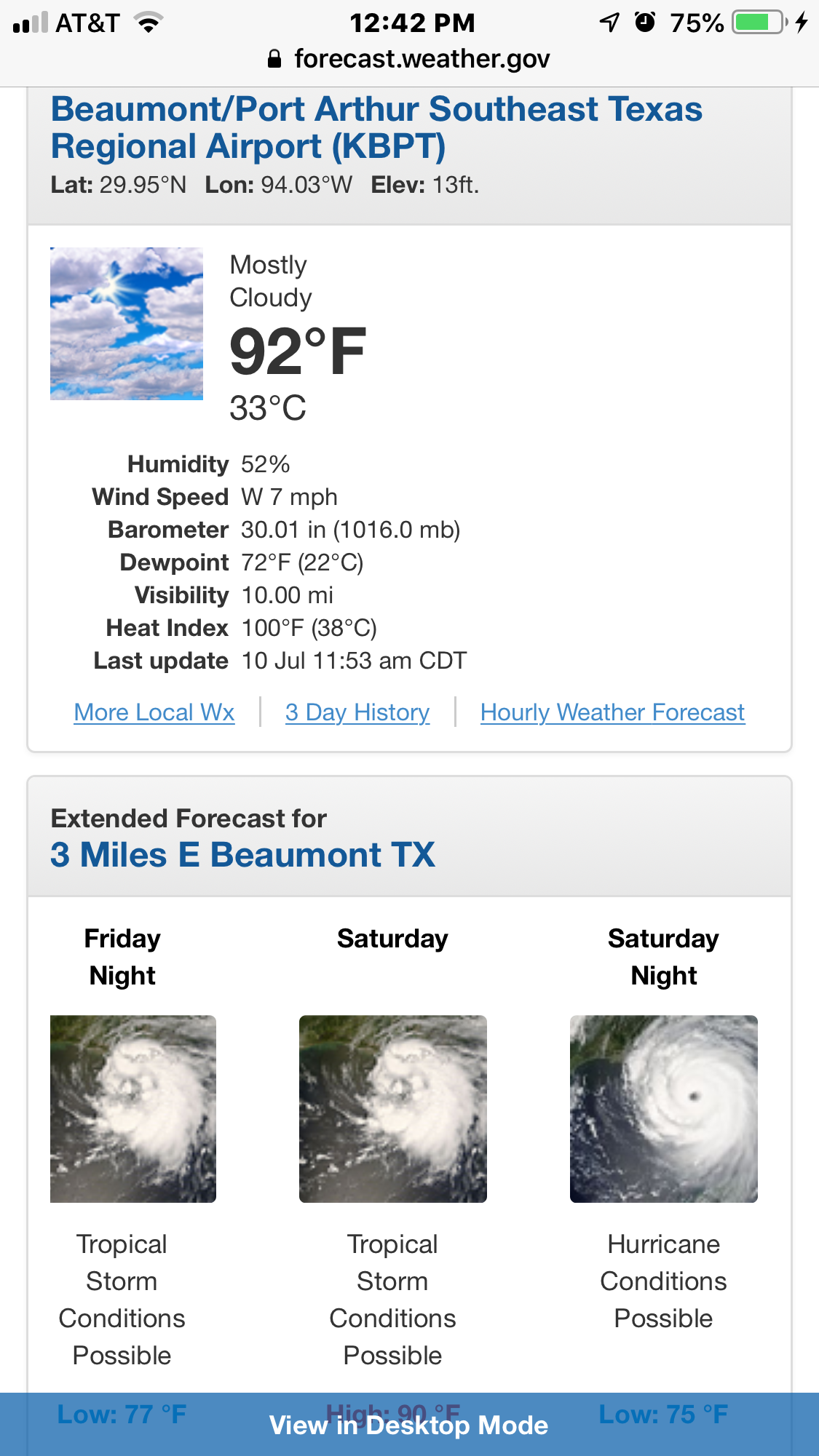Viewport: 819px width, 1456px height.
Task: Switch to View in Desktop Mode
Action: coord(409,1425)
